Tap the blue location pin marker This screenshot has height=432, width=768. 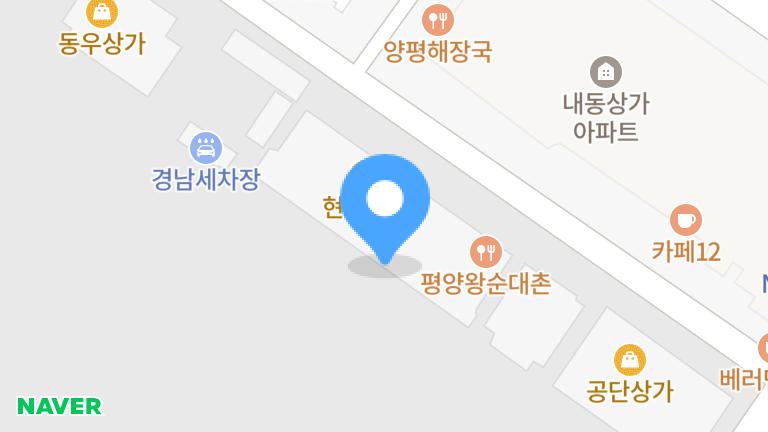[385, 201]
